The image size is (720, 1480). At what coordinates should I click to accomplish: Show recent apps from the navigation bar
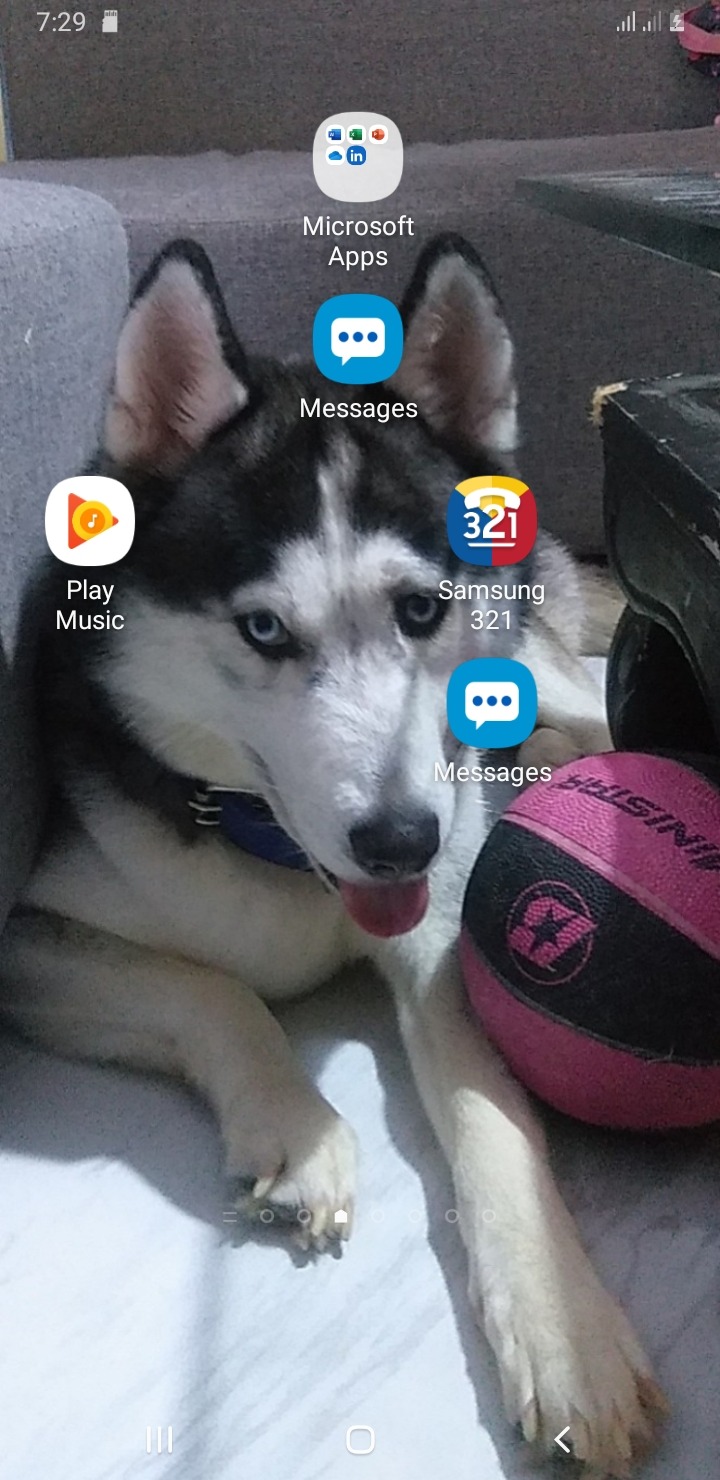click(x=159, y=1440)
